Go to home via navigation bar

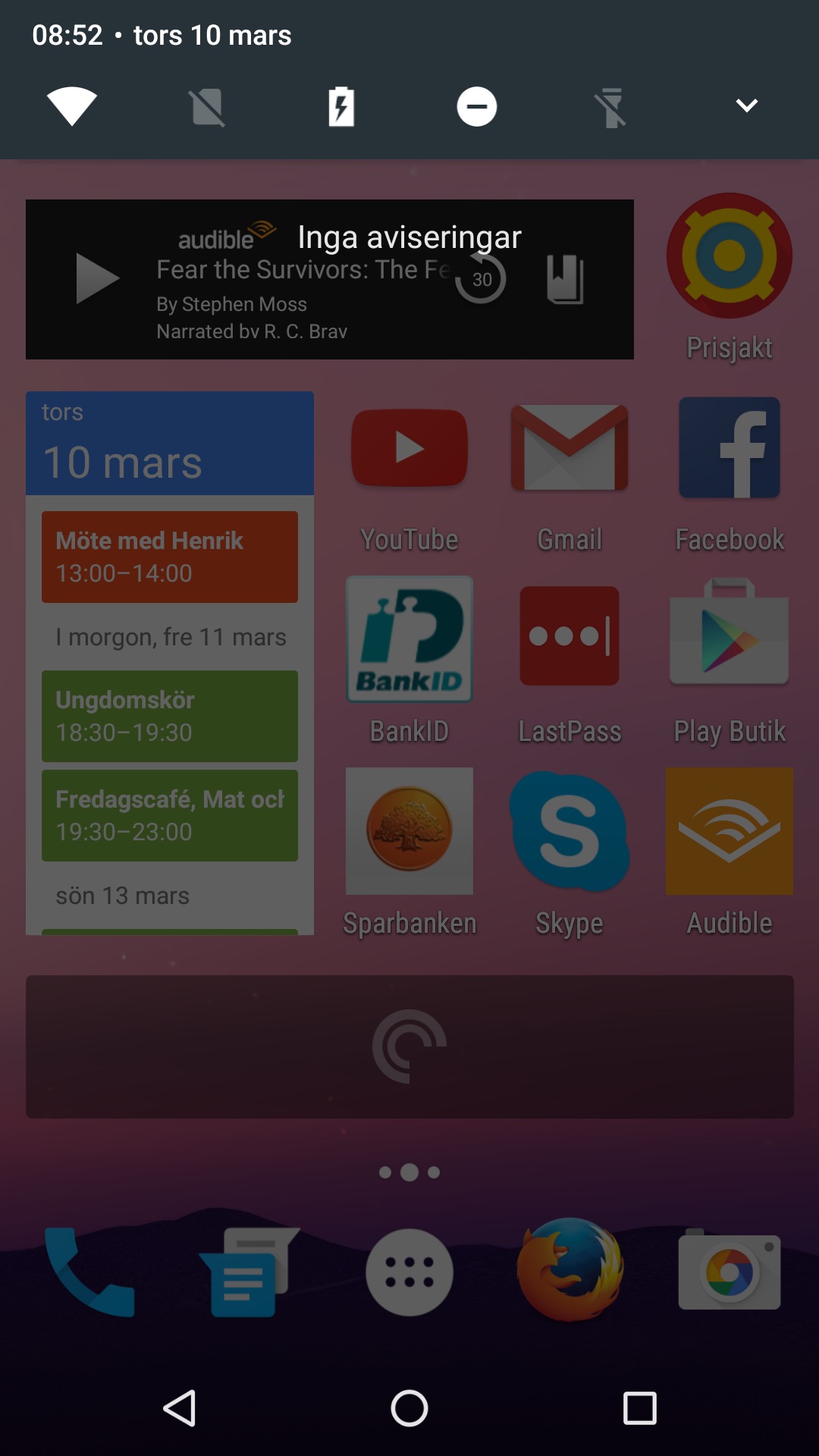click(x=409, y=1409)
